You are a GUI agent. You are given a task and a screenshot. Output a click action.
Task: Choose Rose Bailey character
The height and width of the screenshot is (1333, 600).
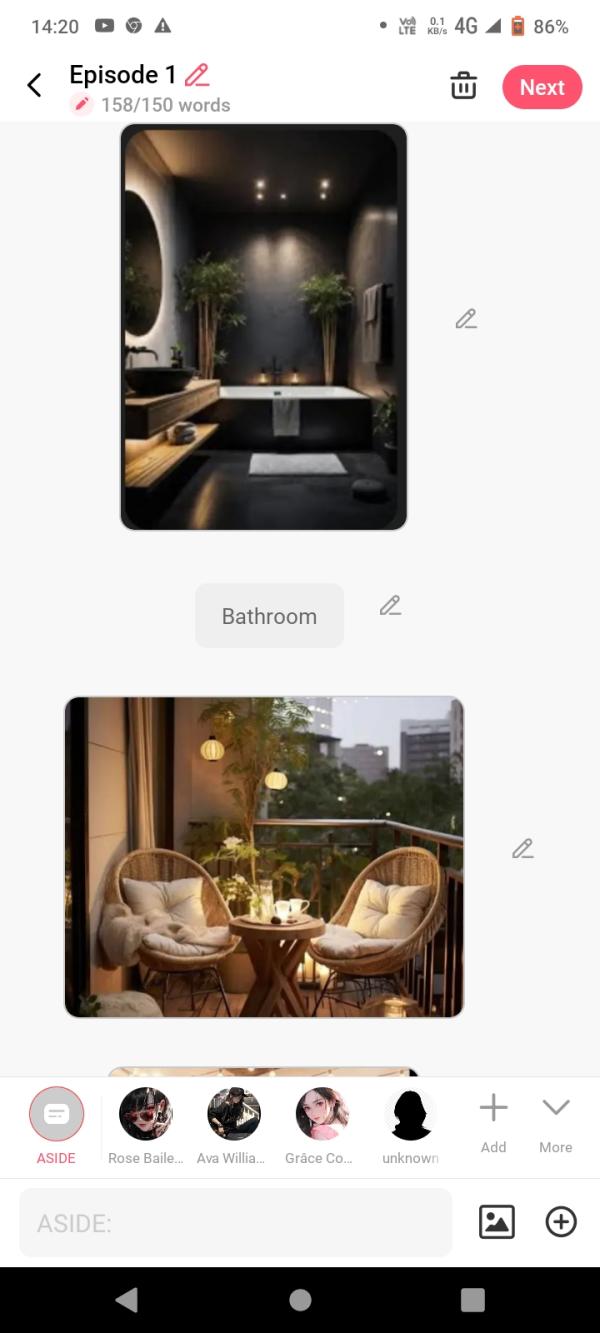[145, 1114]
